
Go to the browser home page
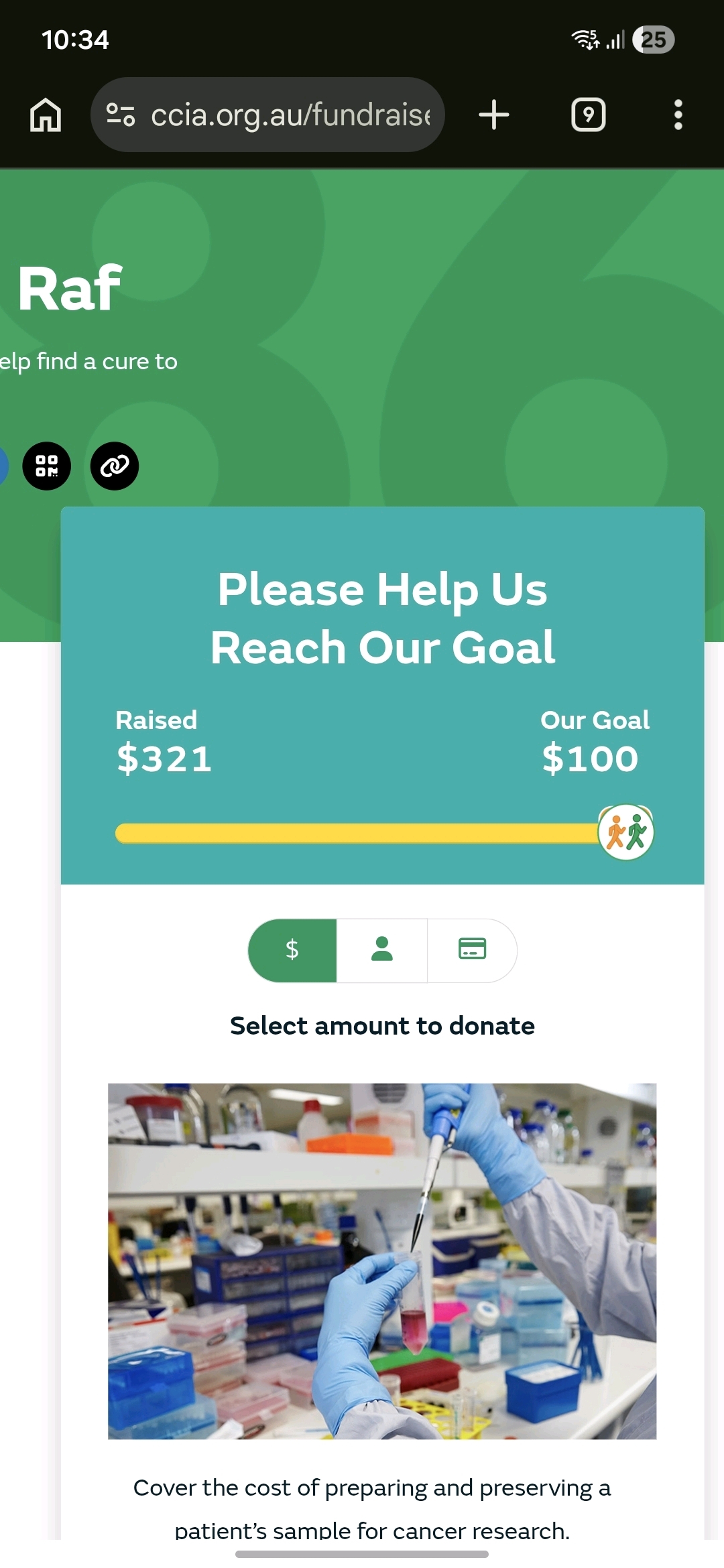click(46, 115)
